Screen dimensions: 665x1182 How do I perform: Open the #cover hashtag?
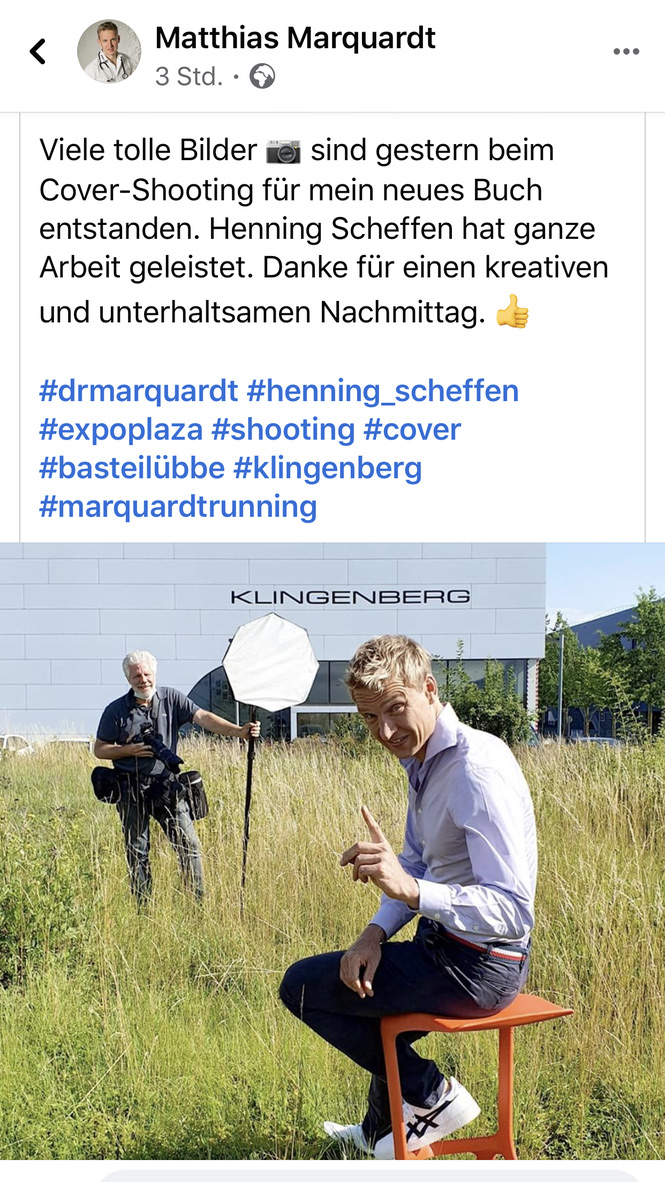pos(412,430)
